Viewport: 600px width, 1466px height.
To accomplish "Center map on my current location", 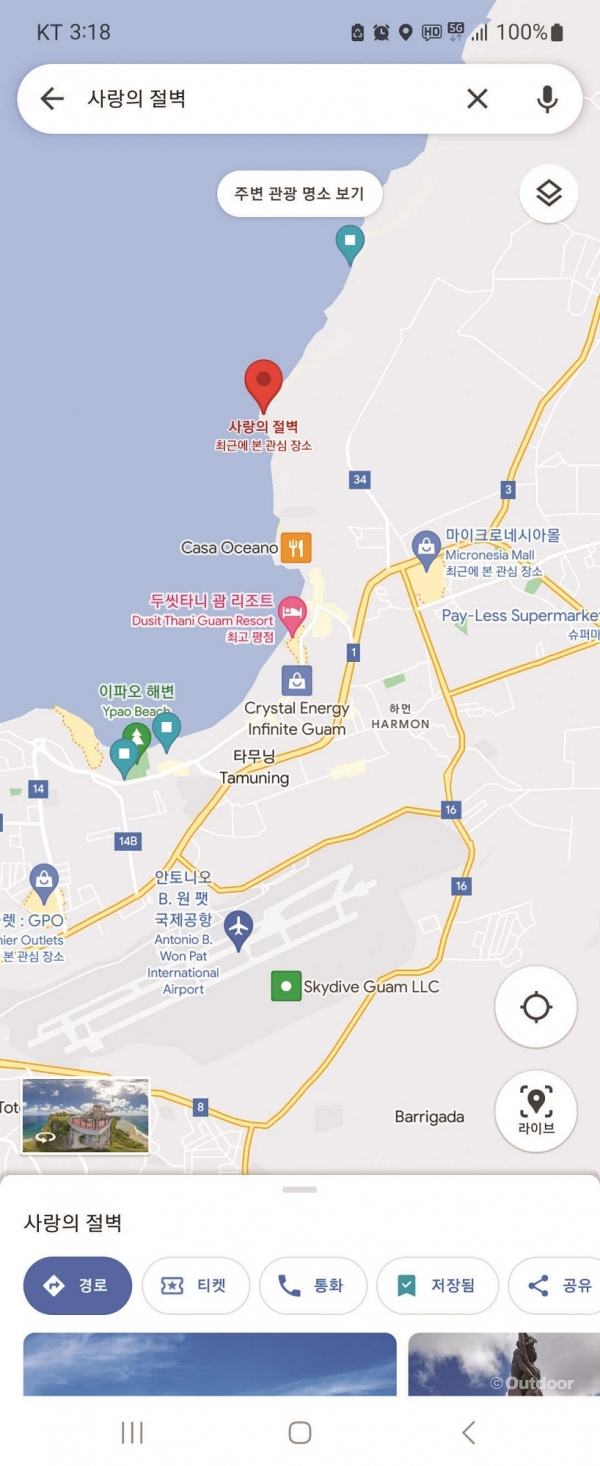I will coord(536,1007).
